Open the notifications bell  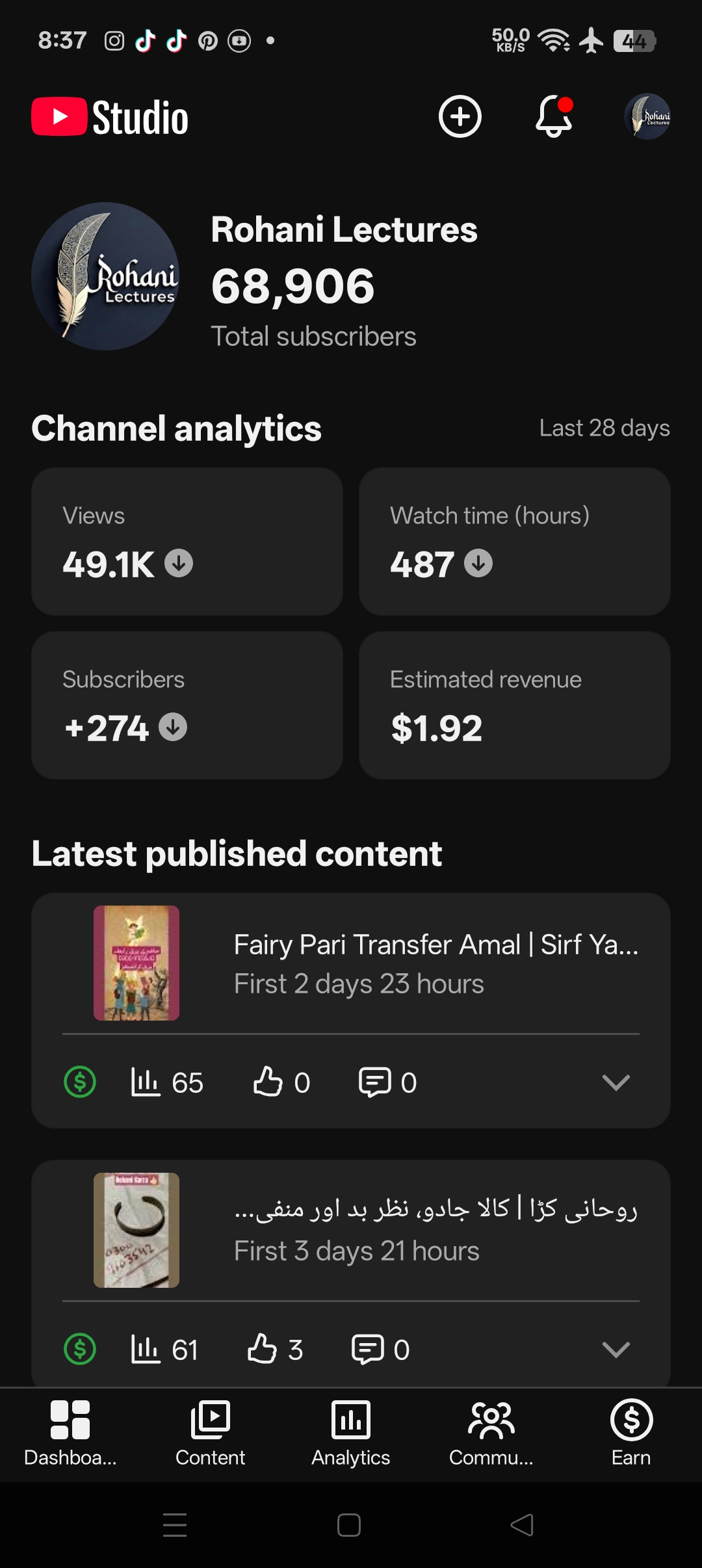tap(553, 117)
